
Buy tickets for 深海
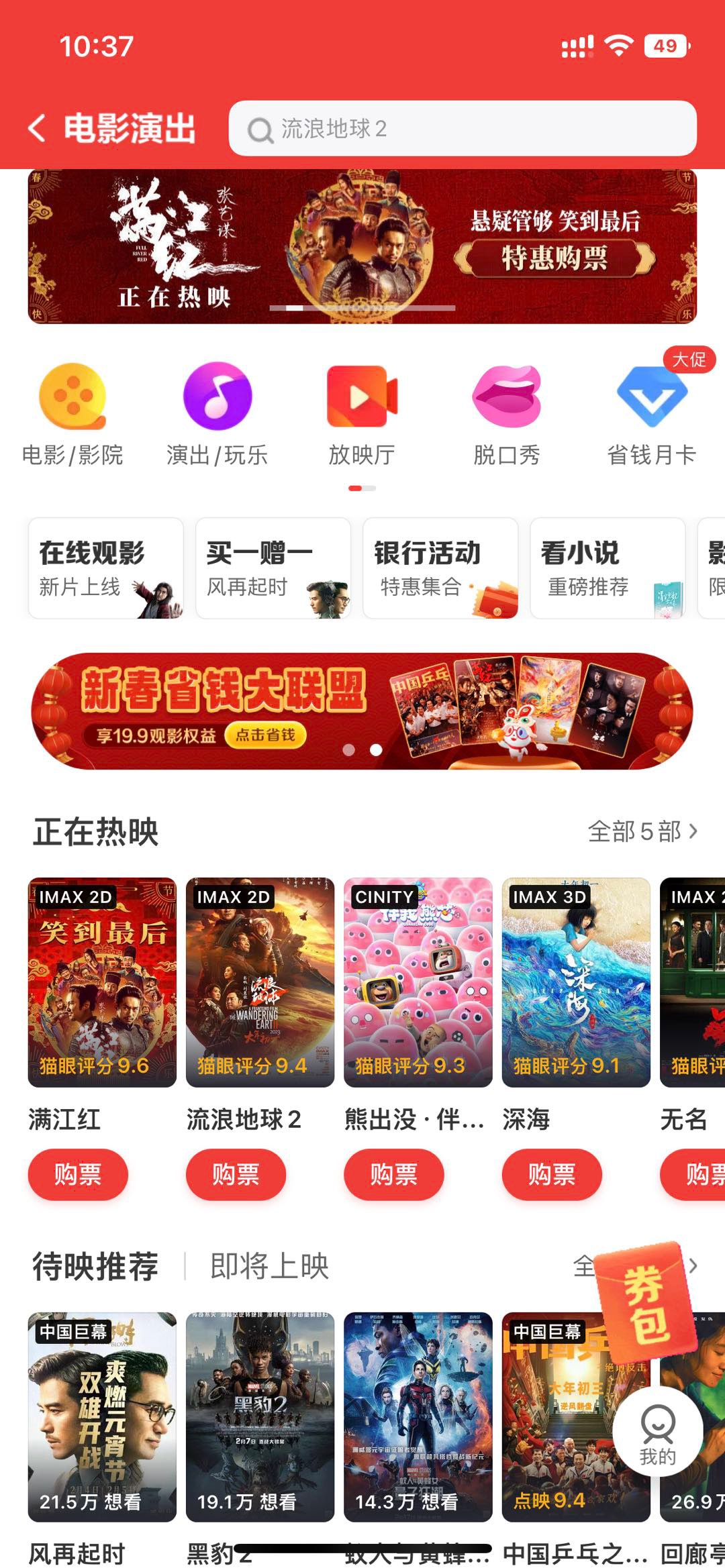pyautogui.click(x=552, y=1174)
